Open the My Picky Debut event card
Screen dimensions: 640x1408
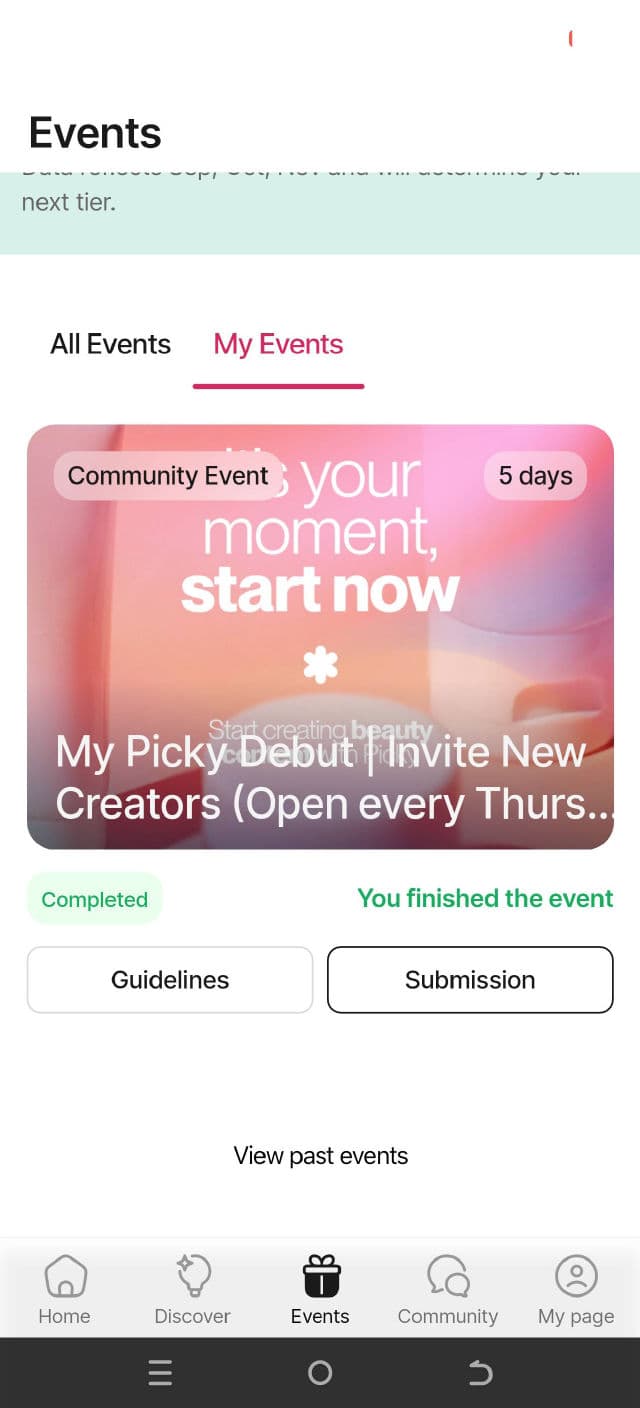click(320, 637)
